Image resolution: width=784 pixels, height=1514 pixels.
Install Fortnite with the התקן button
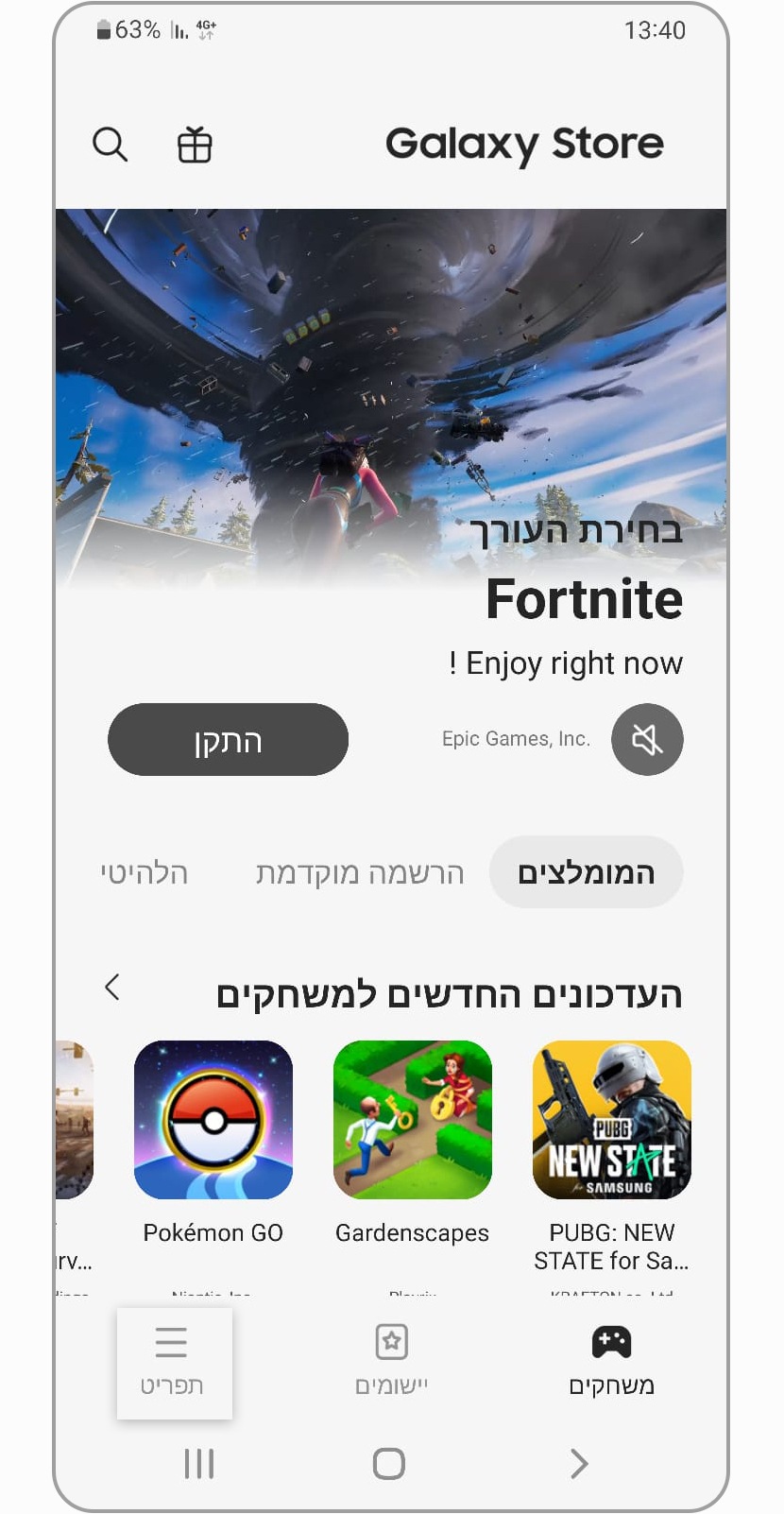tap(228, 740)
